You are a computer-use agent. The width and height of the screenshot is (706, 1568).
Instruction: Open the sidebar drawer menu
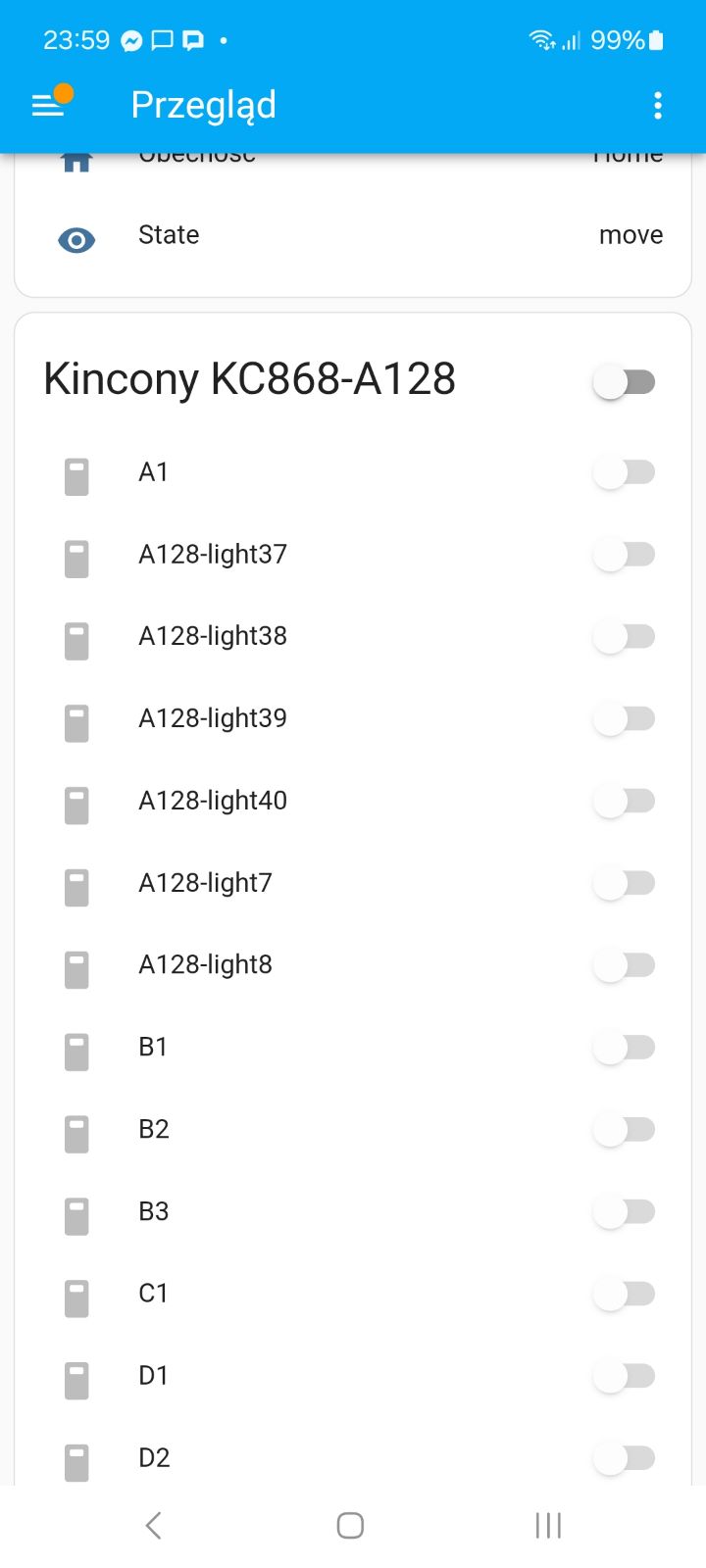click(x=48, y=105)
